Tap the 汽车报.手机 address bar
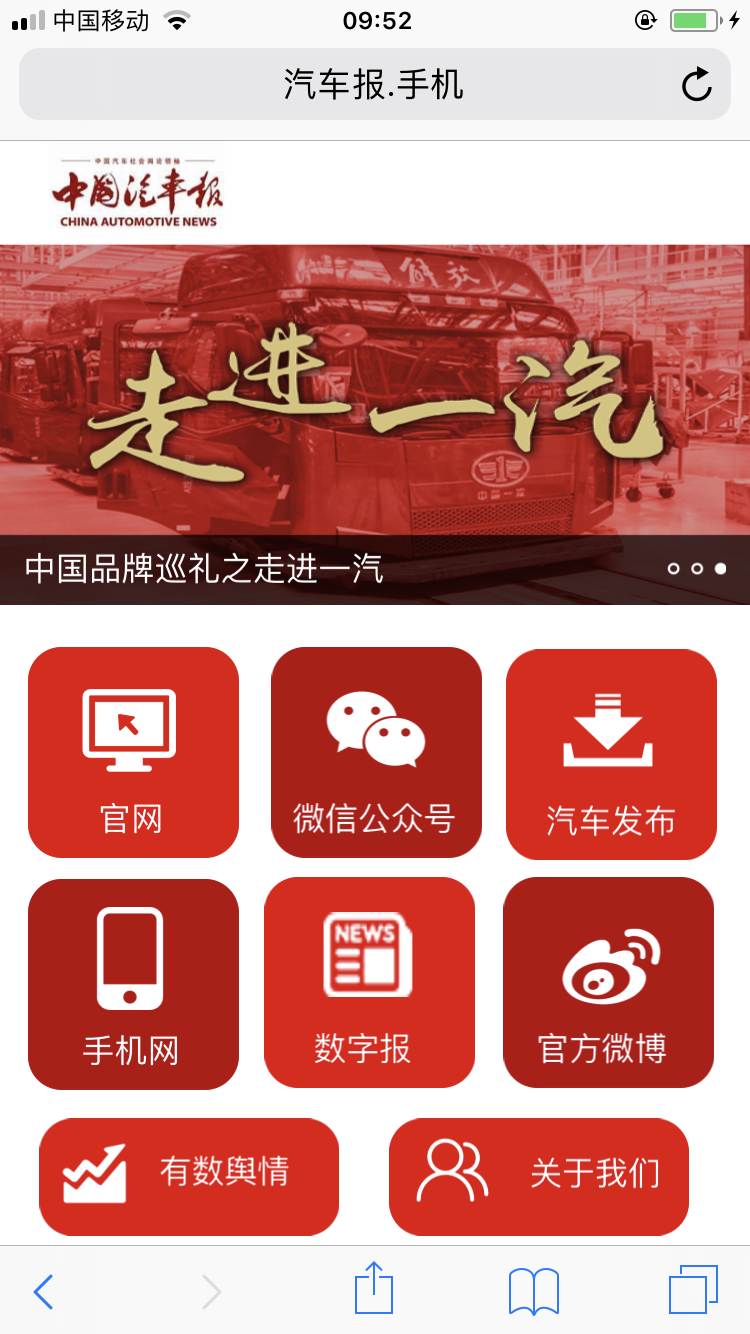 point(374,84)
